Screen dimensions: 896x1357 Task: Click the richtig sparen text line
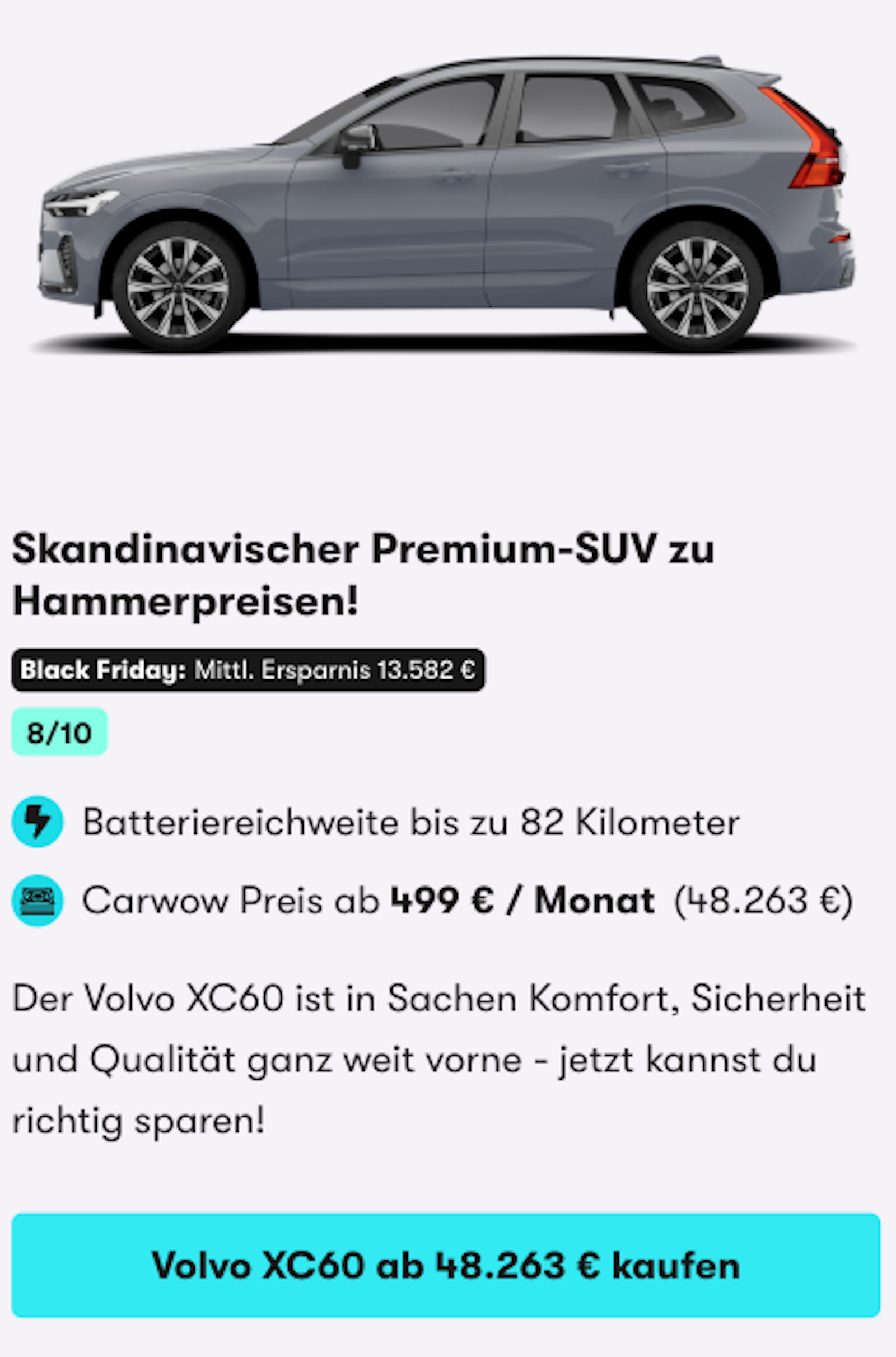tap(137, 1120)
